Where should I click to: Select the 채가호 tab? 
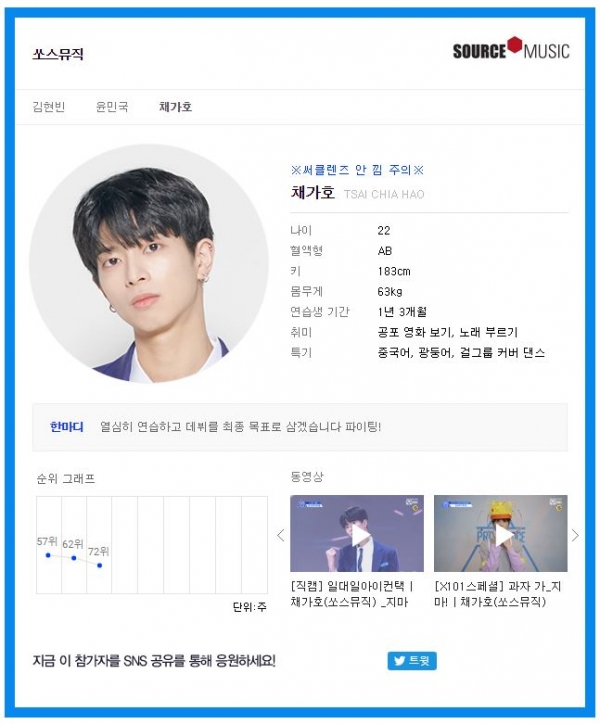pyautogui.click(x=175, y=107)
